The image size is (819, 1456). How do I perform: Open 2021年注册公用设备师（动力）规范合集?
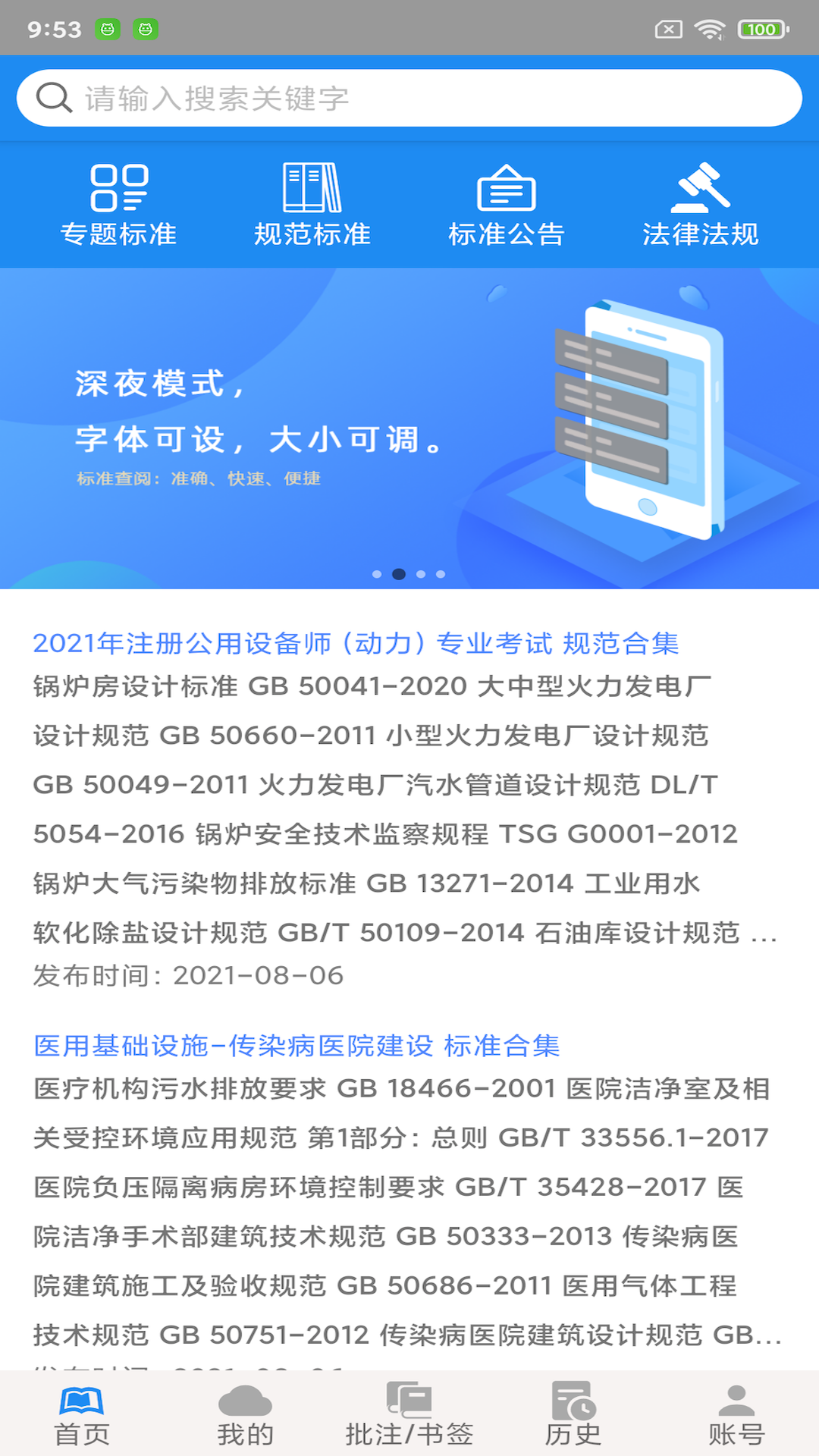(356, 644)
